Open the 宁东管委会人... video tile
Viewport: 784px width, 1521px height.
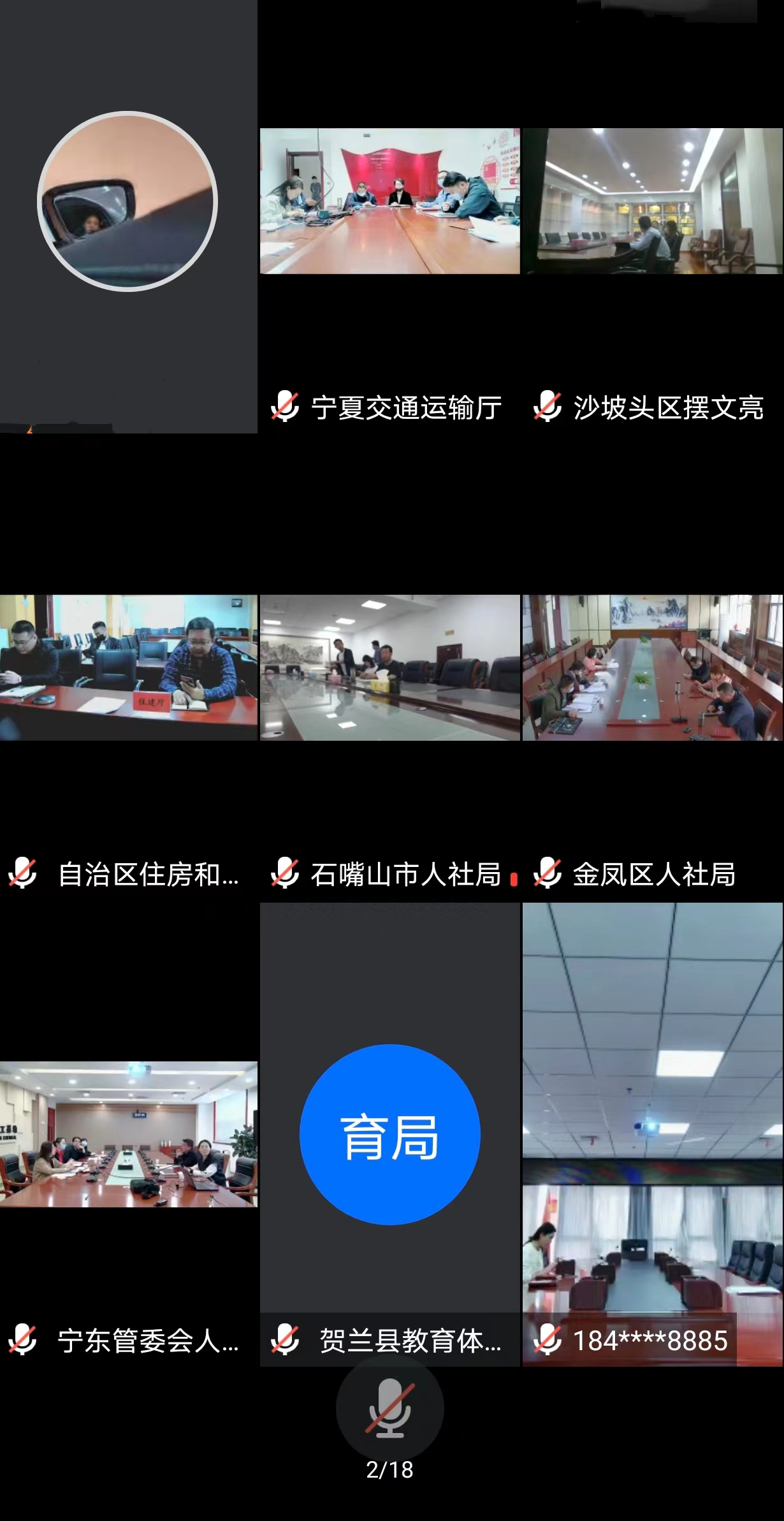click(129, 1134)
